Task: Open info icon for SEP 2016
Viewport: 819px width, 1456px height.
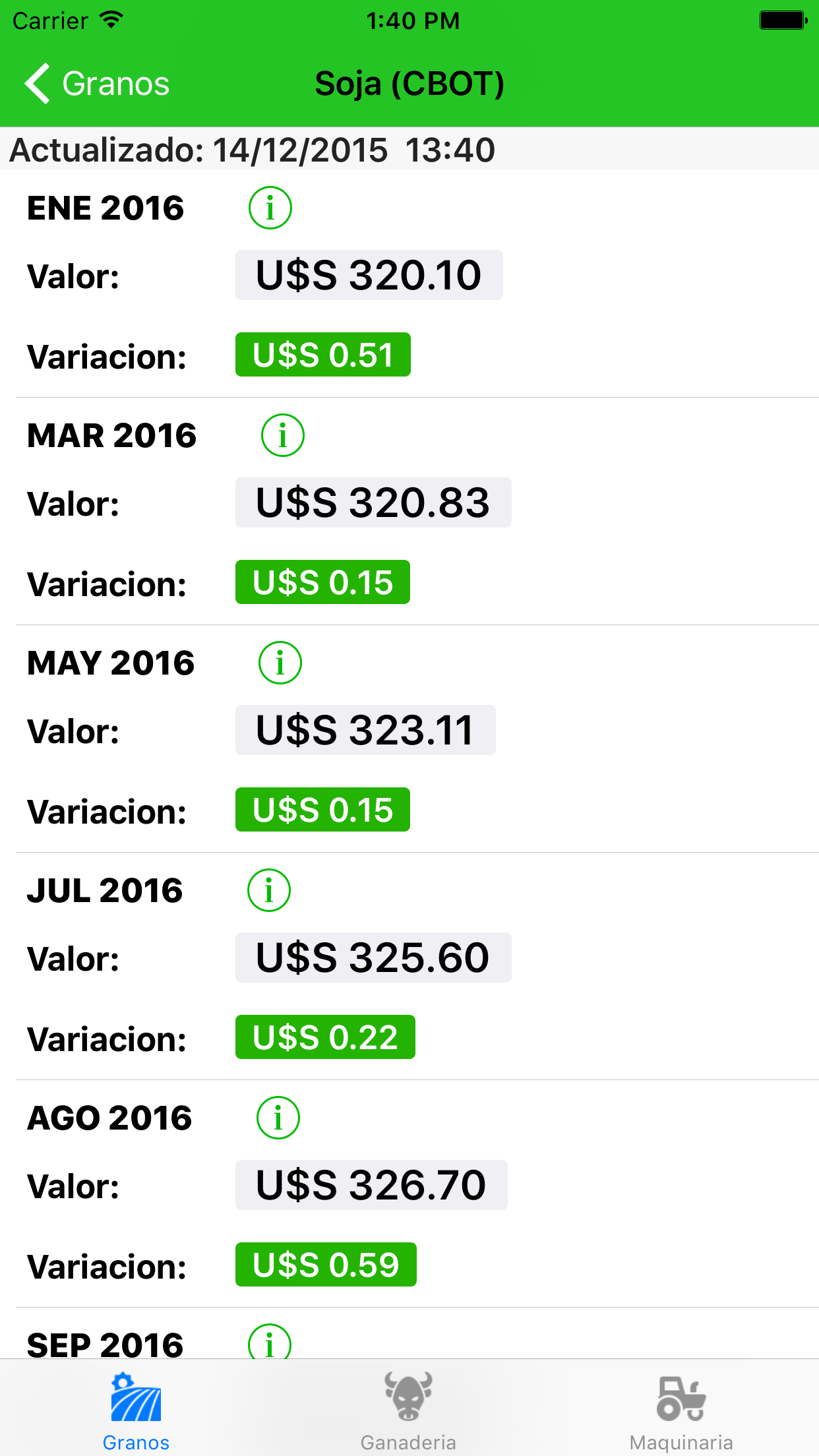Action: point(270,1342)
